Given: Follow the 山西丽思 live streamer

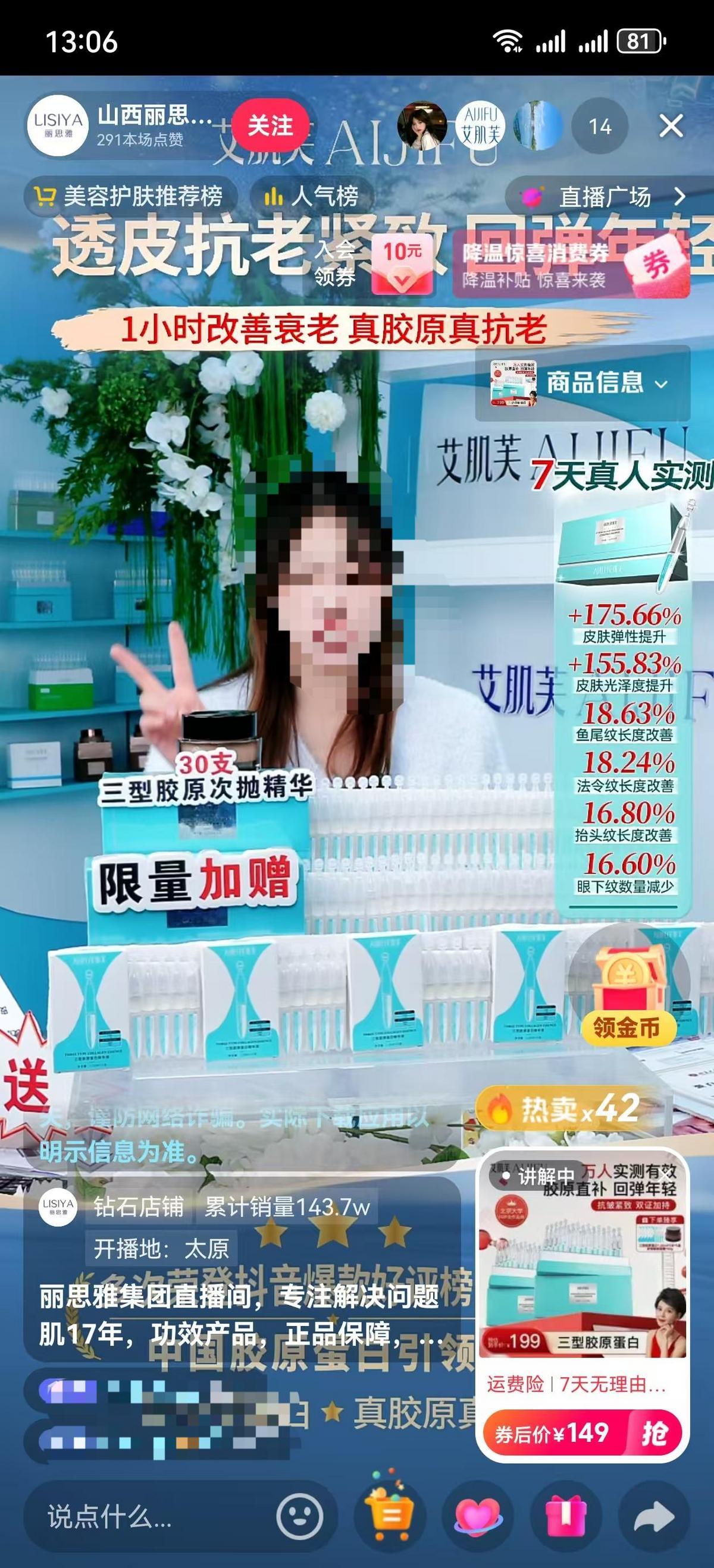Looking at the screenshot, I should 270,126.
